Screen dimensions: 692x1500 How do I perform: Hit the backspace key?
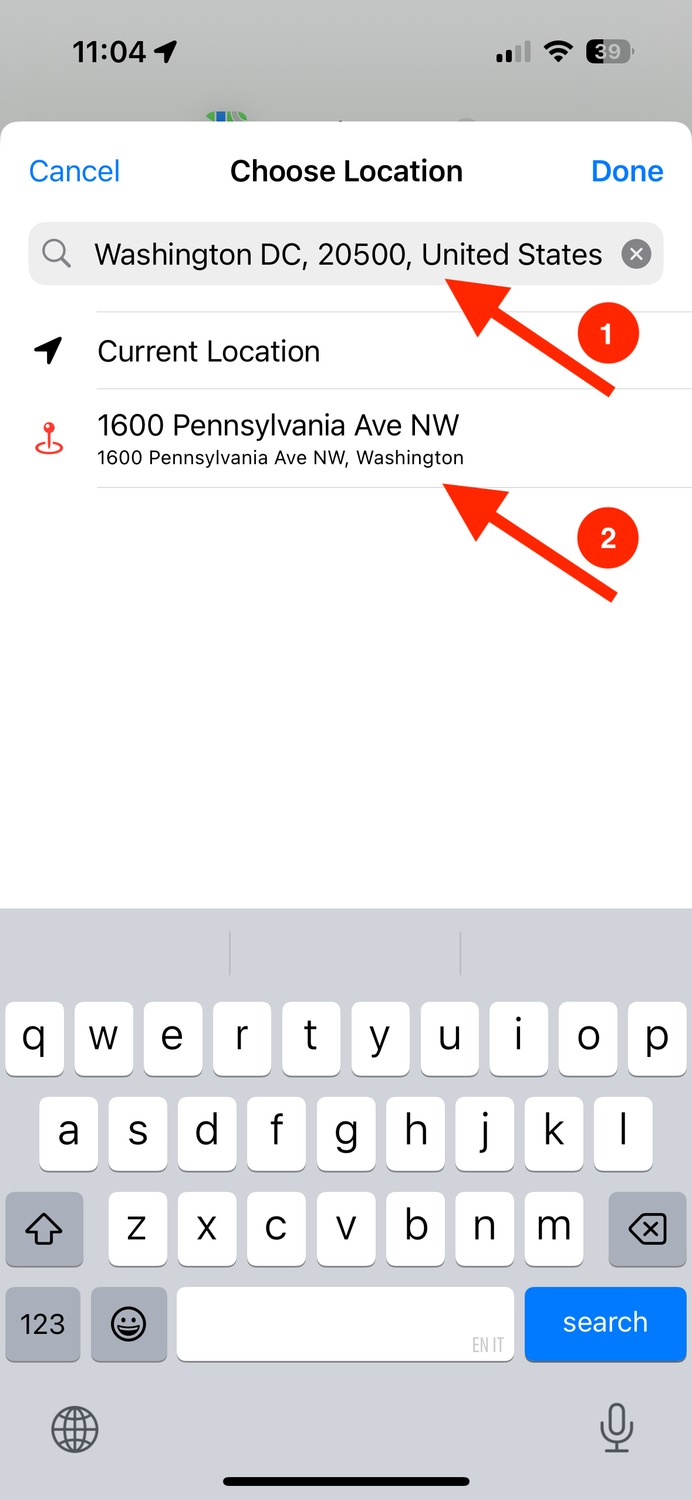[x=647, y=1228]
